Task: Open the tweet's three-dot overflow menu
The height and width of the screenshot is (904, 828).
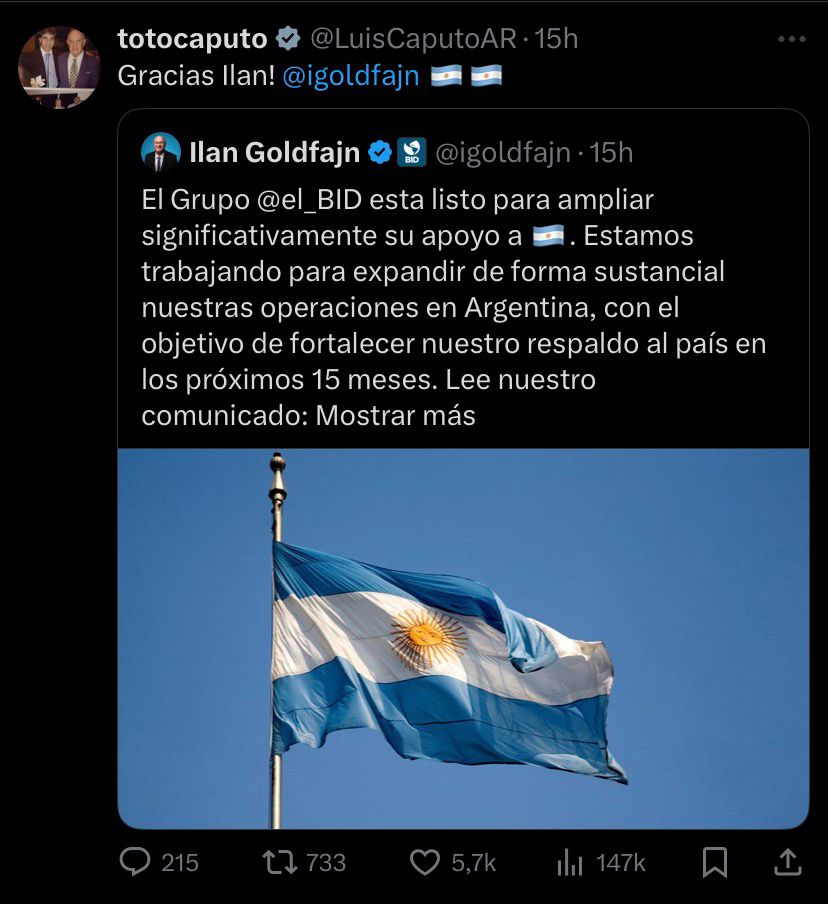Action: (791, 39)
